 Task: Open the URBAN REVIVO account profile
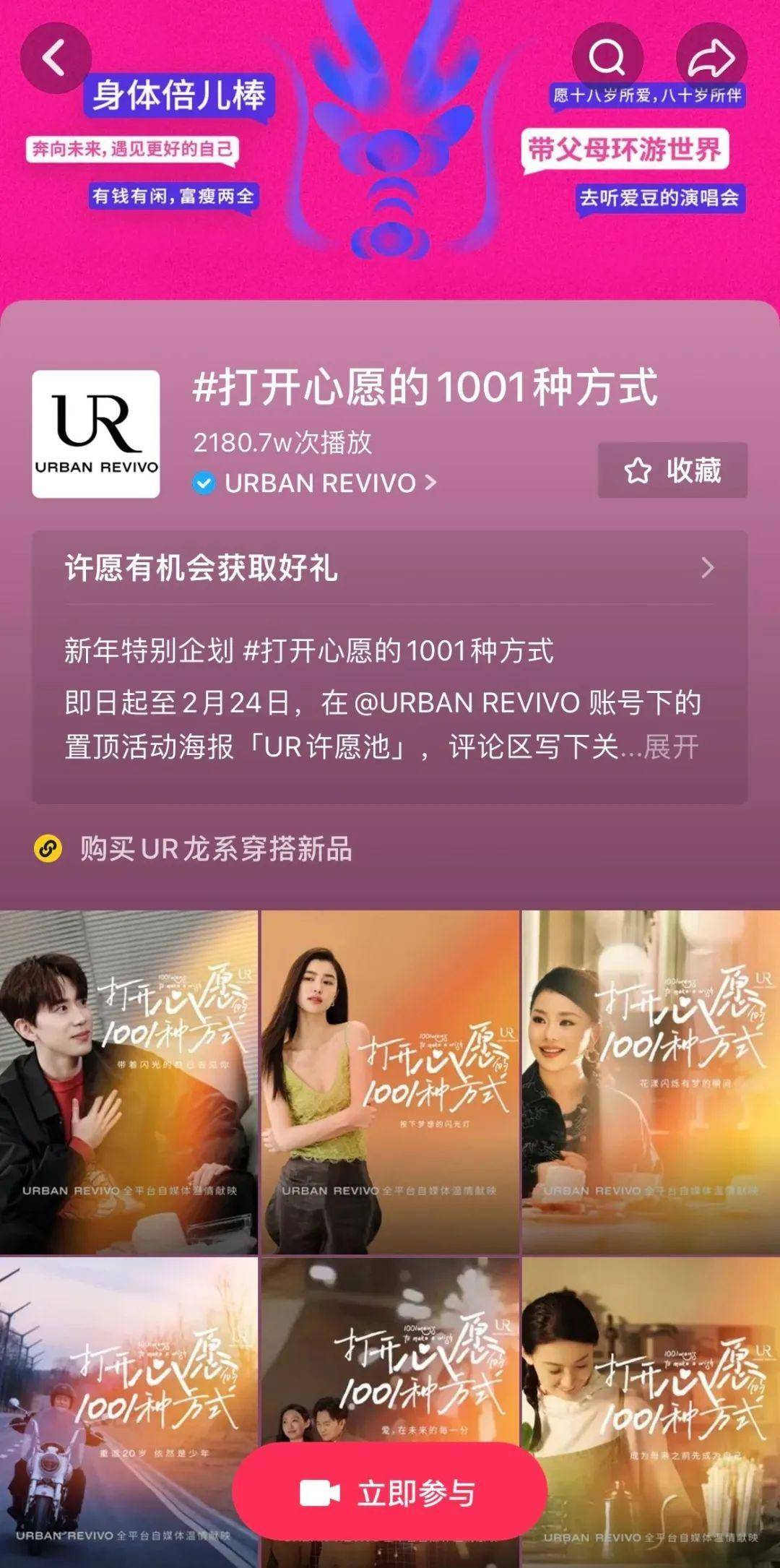[320, 483]
